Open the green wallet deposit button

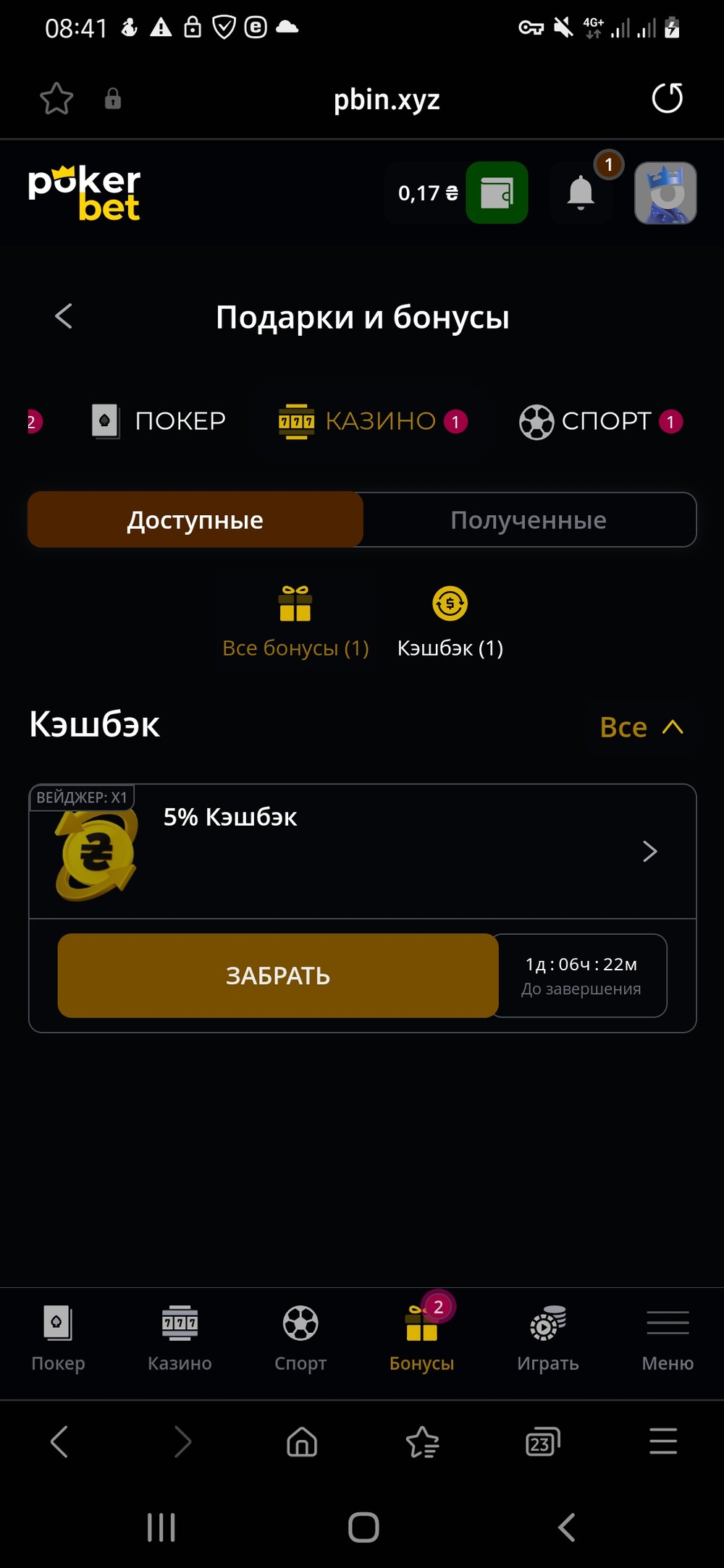pos(497,192)
